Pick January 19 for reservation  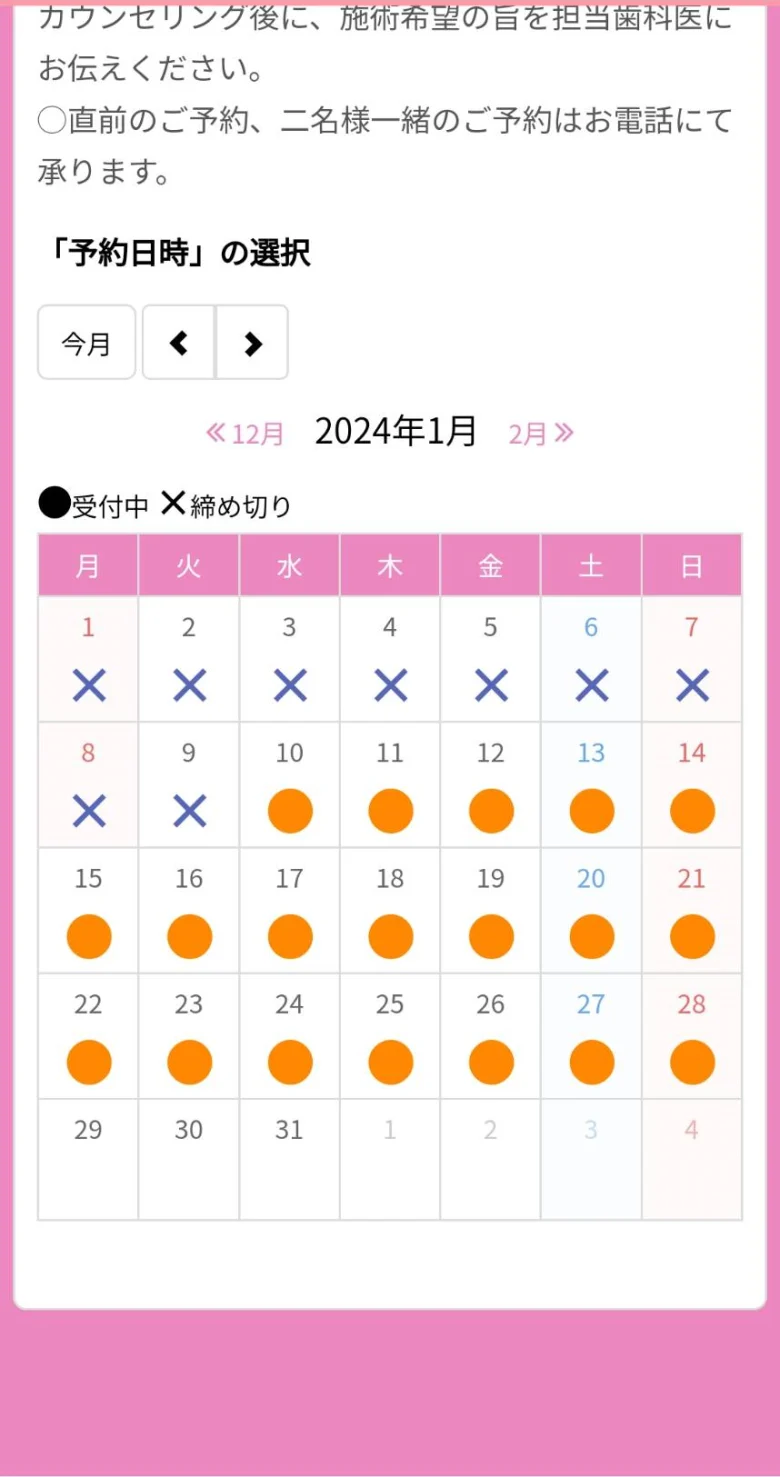click(491, 937)
